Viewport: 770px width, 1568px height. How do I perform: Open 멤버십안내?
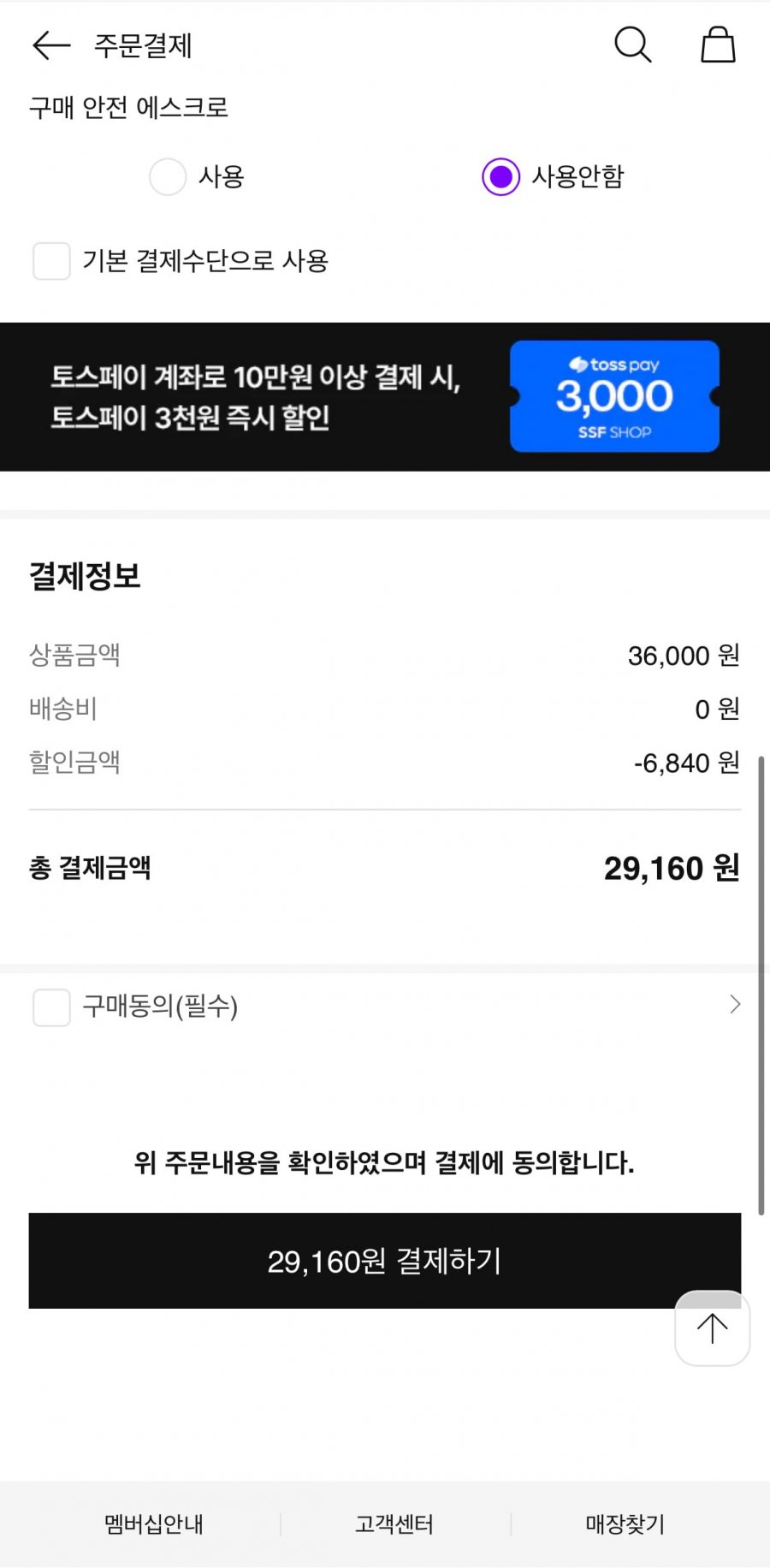(x=154, y=1524)
